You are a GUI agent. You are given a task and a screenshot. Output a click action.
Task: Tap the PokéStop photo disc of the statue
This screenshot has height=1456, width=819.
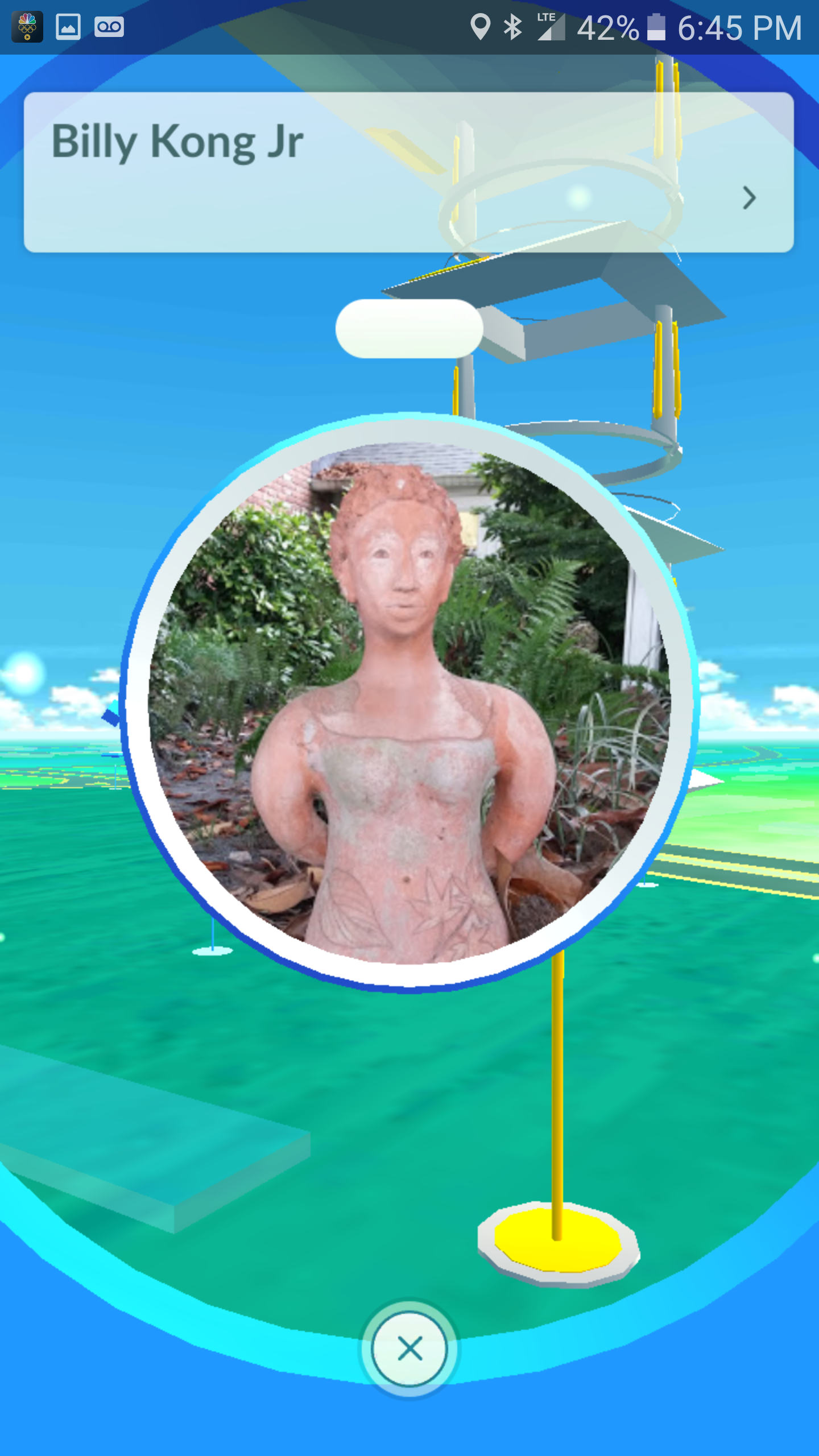click(409, 702)
